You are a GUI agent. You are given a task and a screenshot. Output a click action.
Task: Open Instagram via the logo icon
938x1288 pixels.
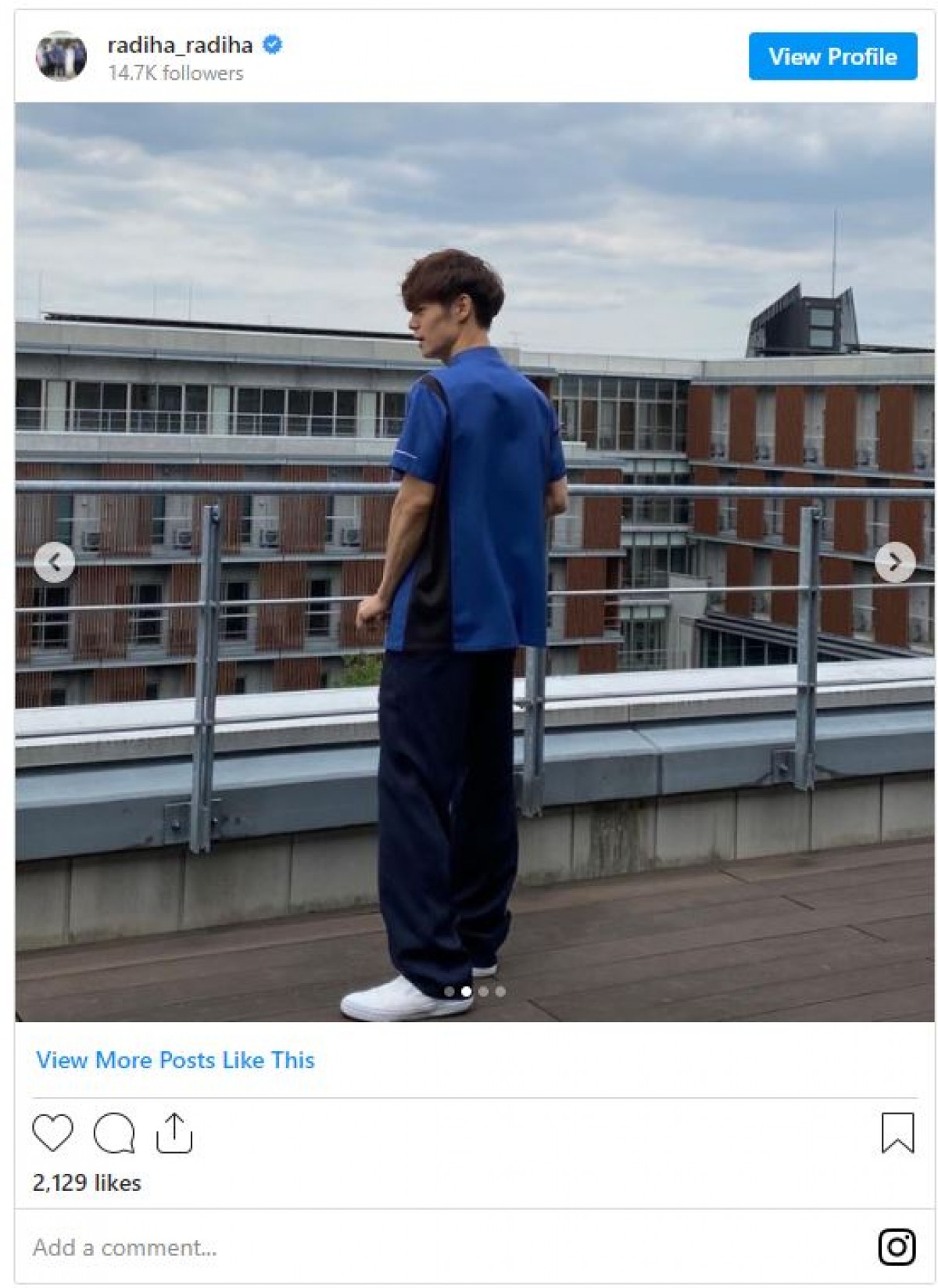point(897,1247)
